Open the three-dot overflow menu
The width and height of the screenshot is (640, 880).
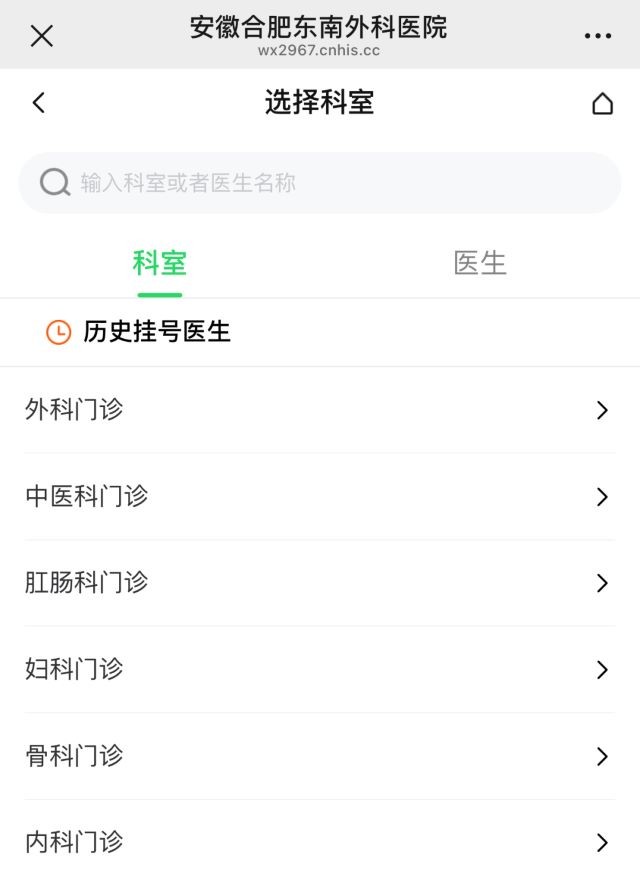coord(597,36)
